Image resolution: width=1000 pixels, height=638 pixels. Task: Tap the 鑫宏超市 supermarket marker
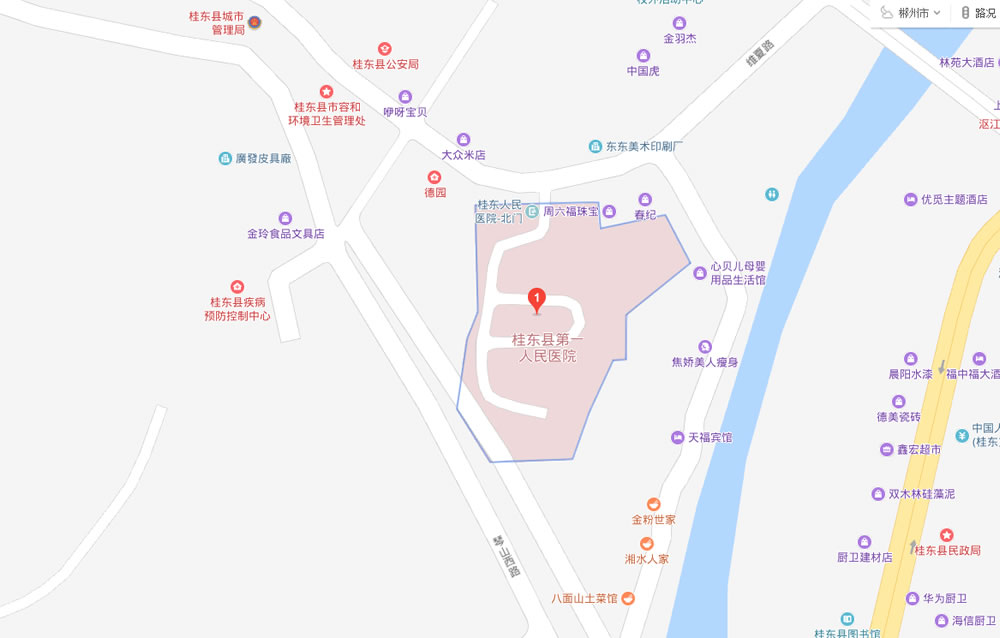tap(887, 450)
